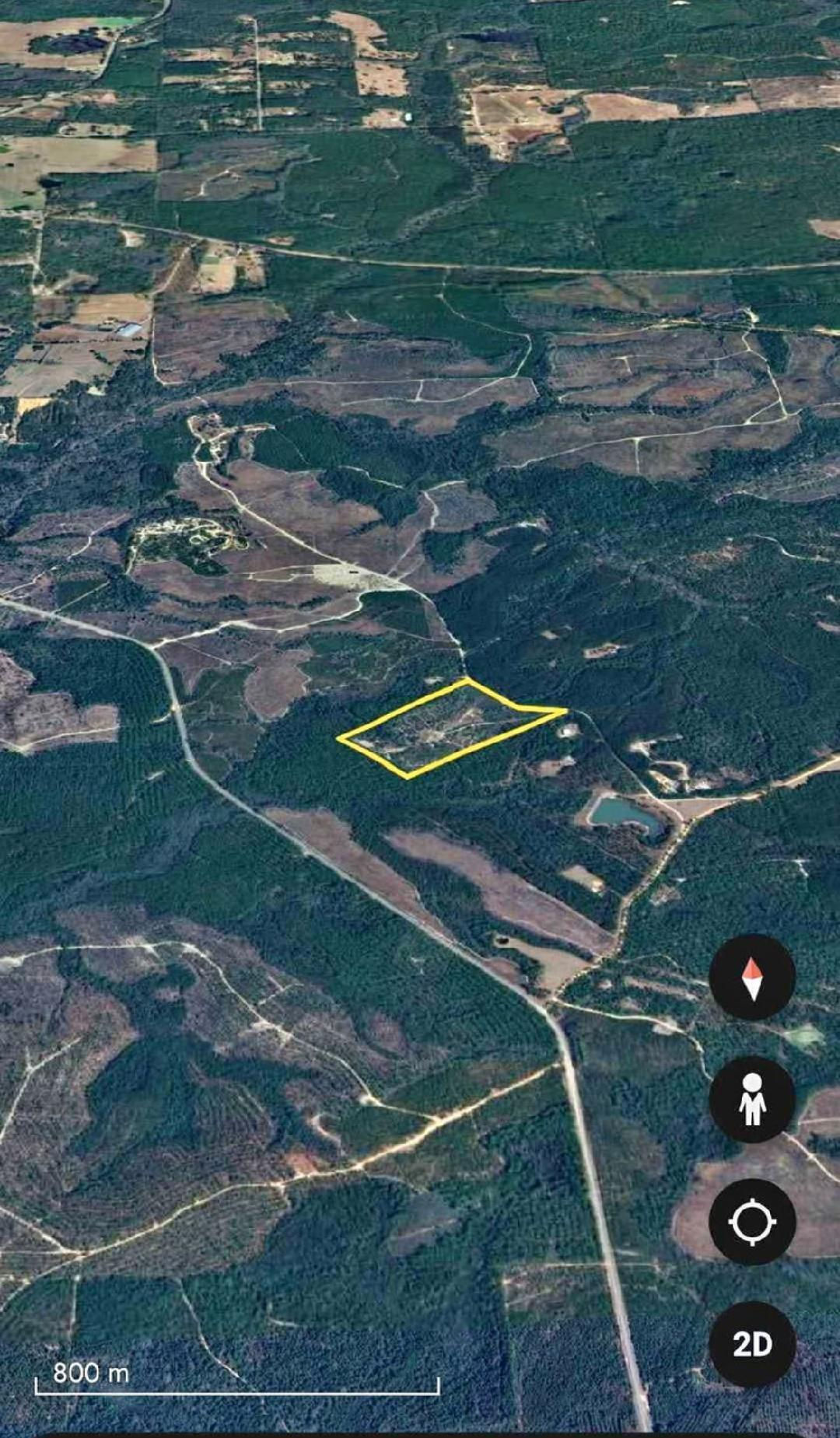
Task: Switch the map to 2D view
Action: coord(752,1344)
